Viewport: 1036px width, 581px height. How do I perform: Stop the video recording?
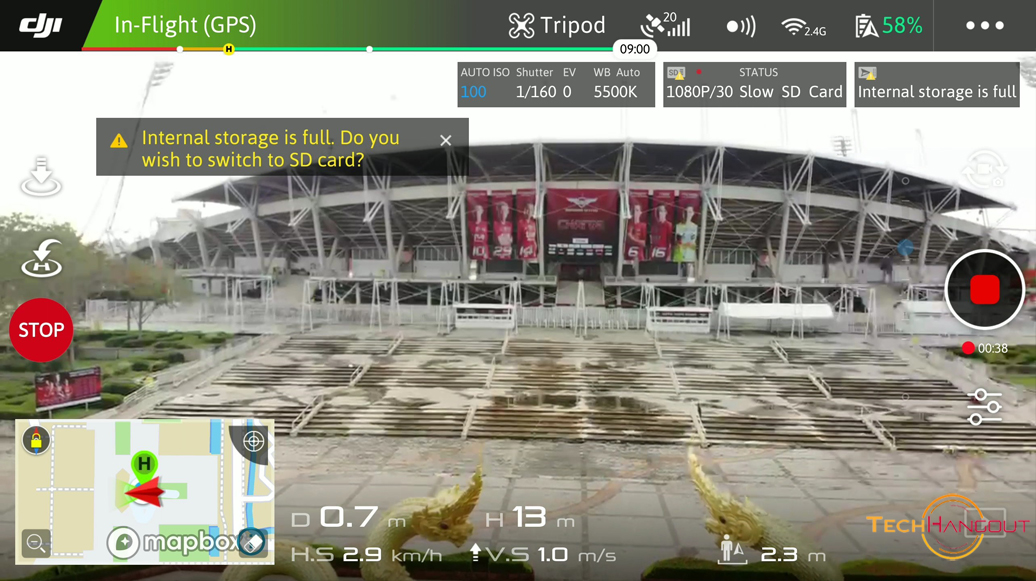pyautogui.click(x=985, y=290)
